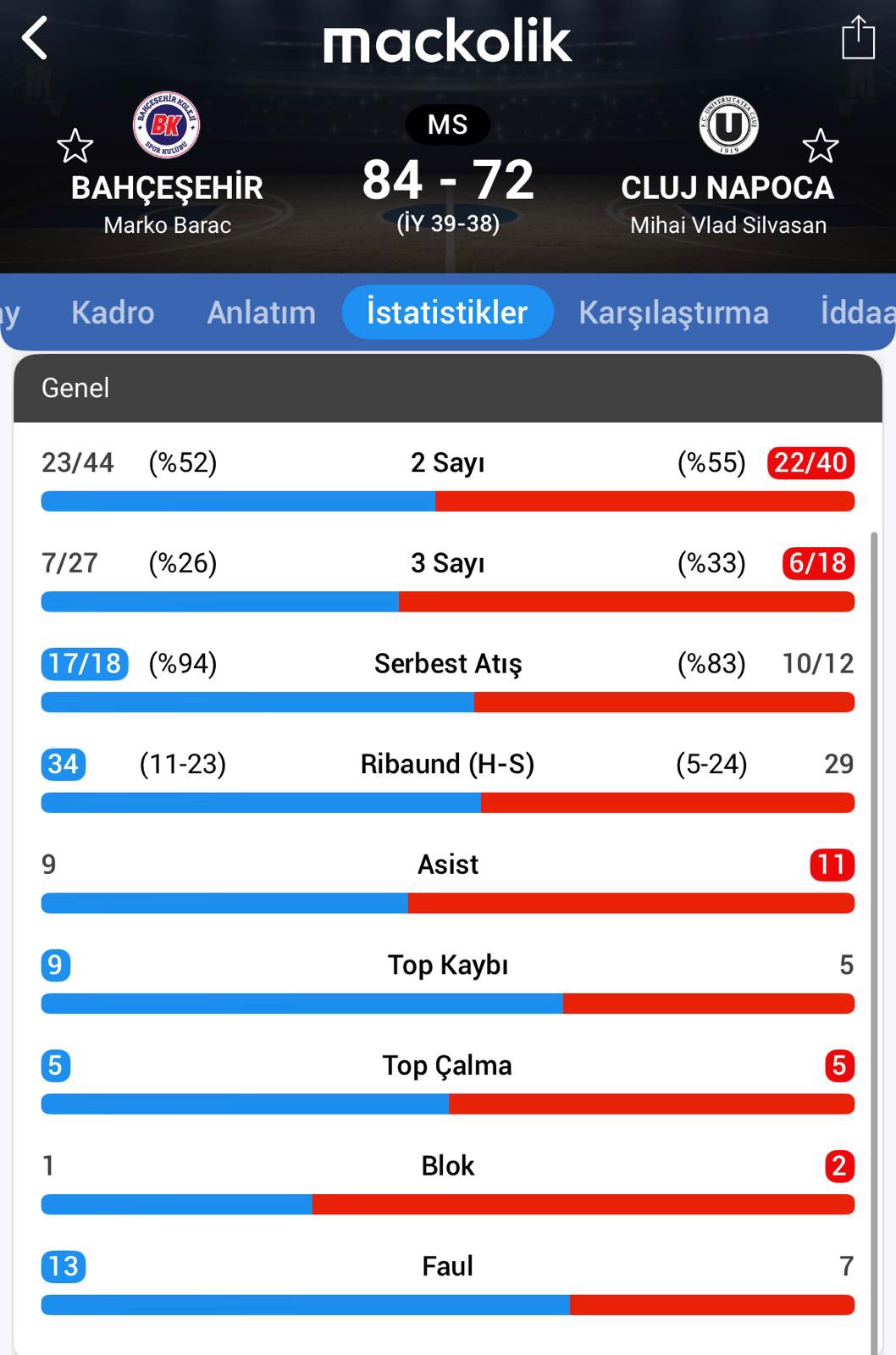This screenshot has height=1355, width=896.
Task: Open the Anlatım tab
Action: tap(261, 312)
